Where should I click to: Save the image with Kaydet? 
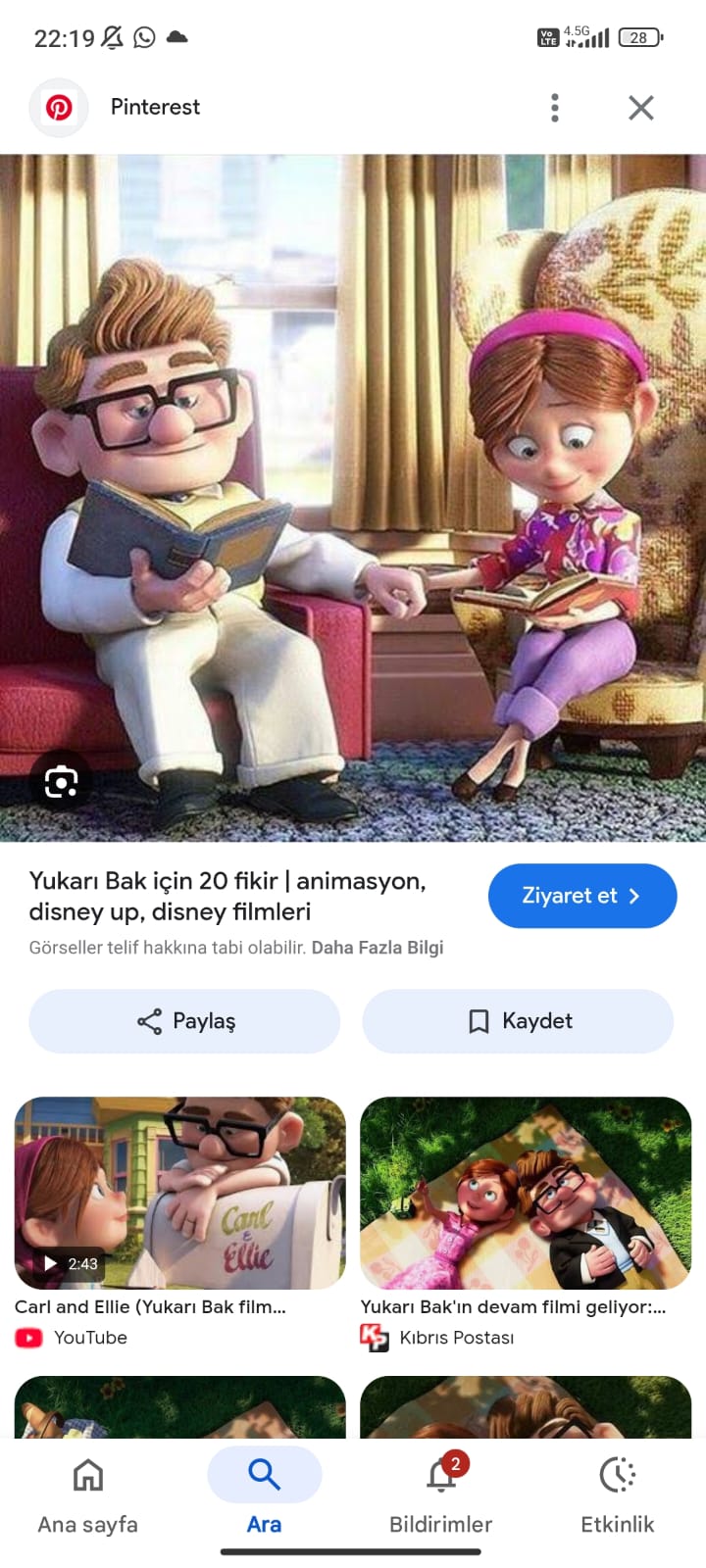tap(518, 1021)
